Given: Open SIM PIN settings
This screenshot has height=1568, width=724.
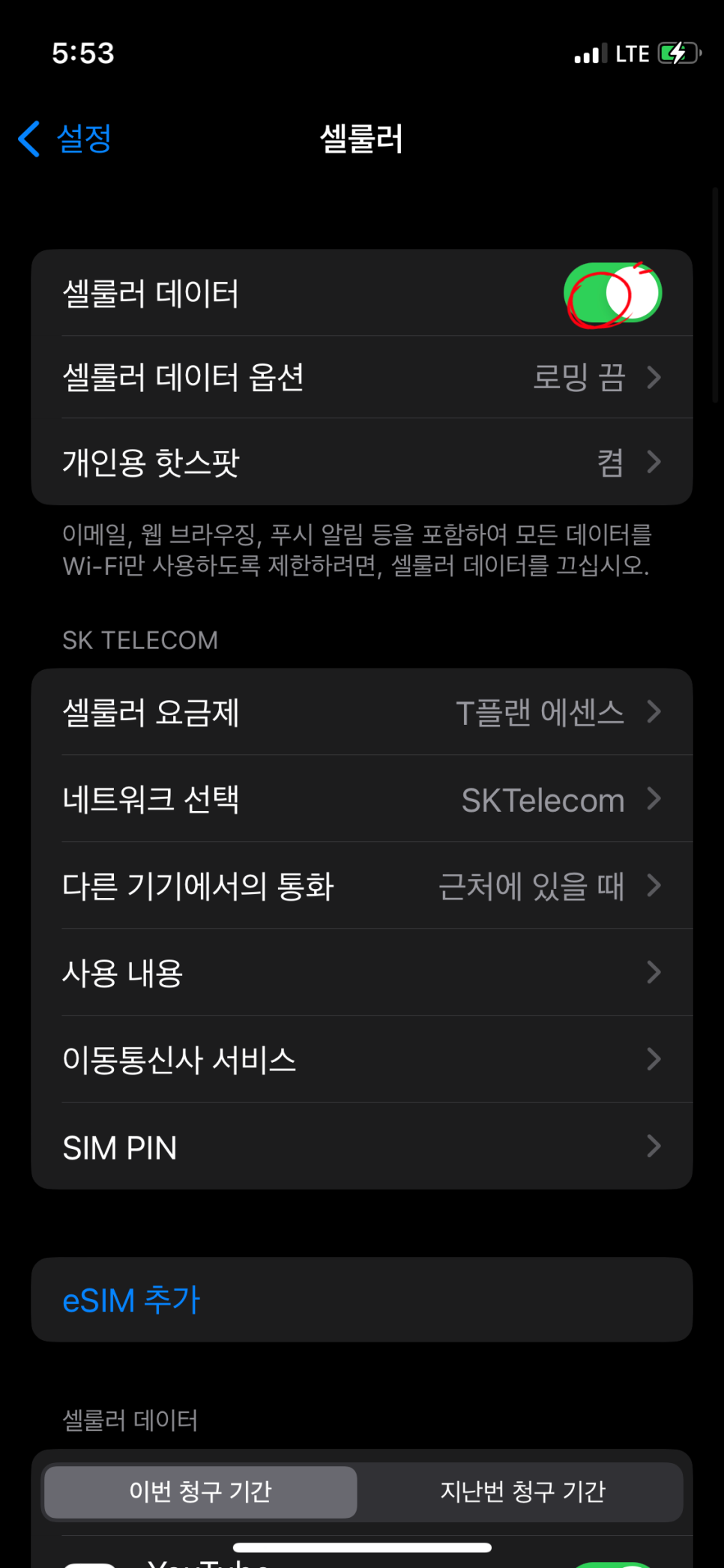Looking at the screenshot, I should pos(362,1147).
